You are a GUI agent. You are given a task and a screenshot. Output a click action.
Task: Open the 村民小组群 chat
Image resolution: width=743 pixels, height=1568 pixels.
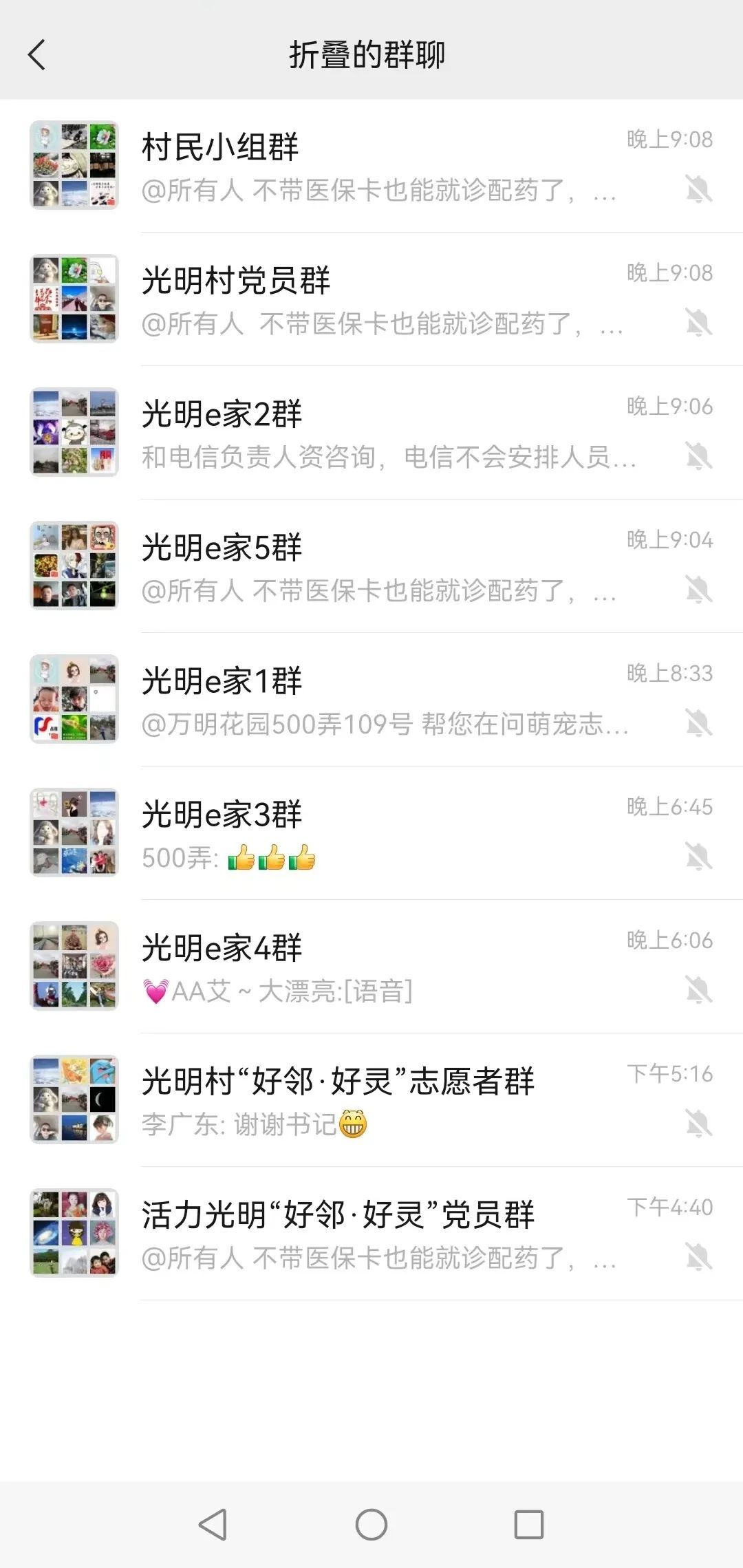pyautogui.click(x=371, y=166)
